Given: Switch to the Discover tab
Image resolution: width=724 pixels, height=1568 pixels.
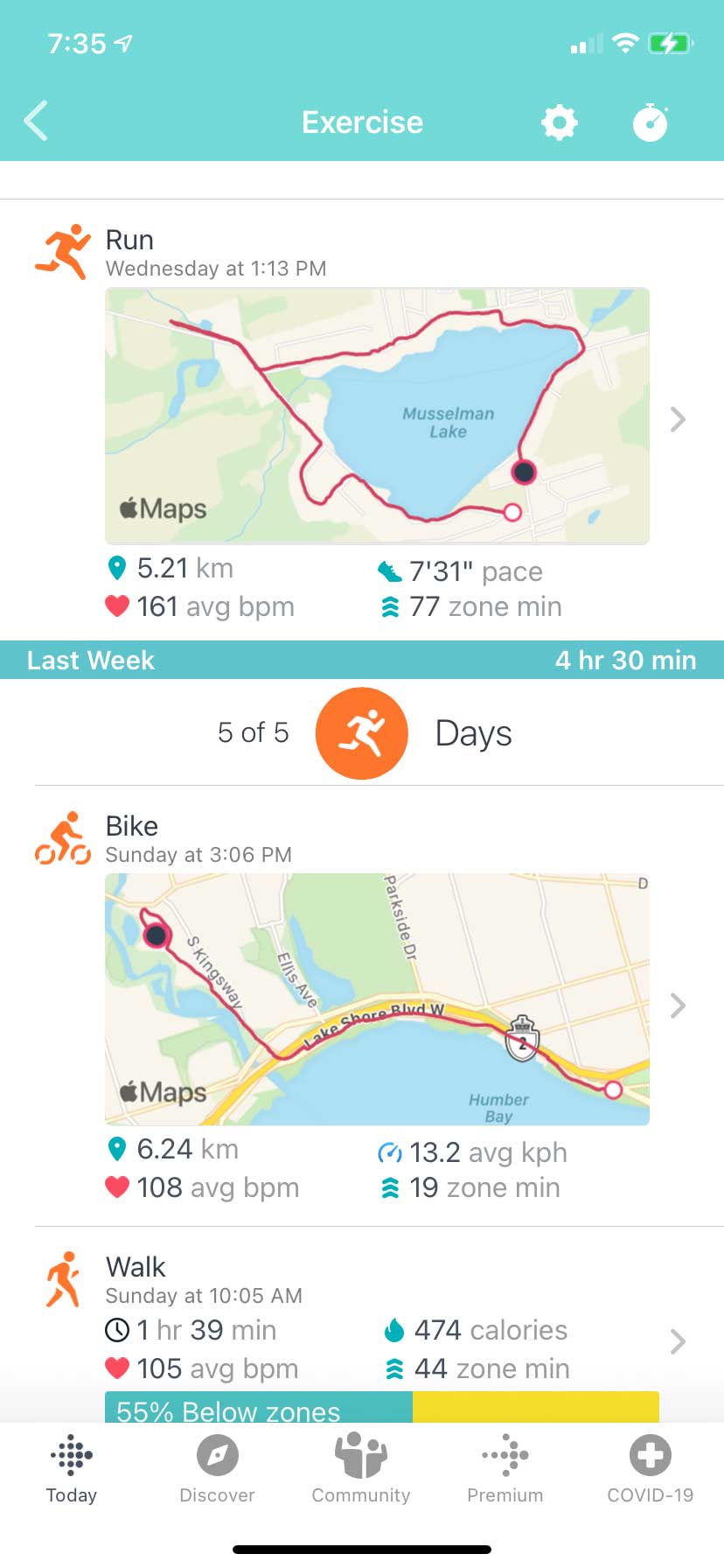Looking at the screenshot, I should tap(217, 1470).
